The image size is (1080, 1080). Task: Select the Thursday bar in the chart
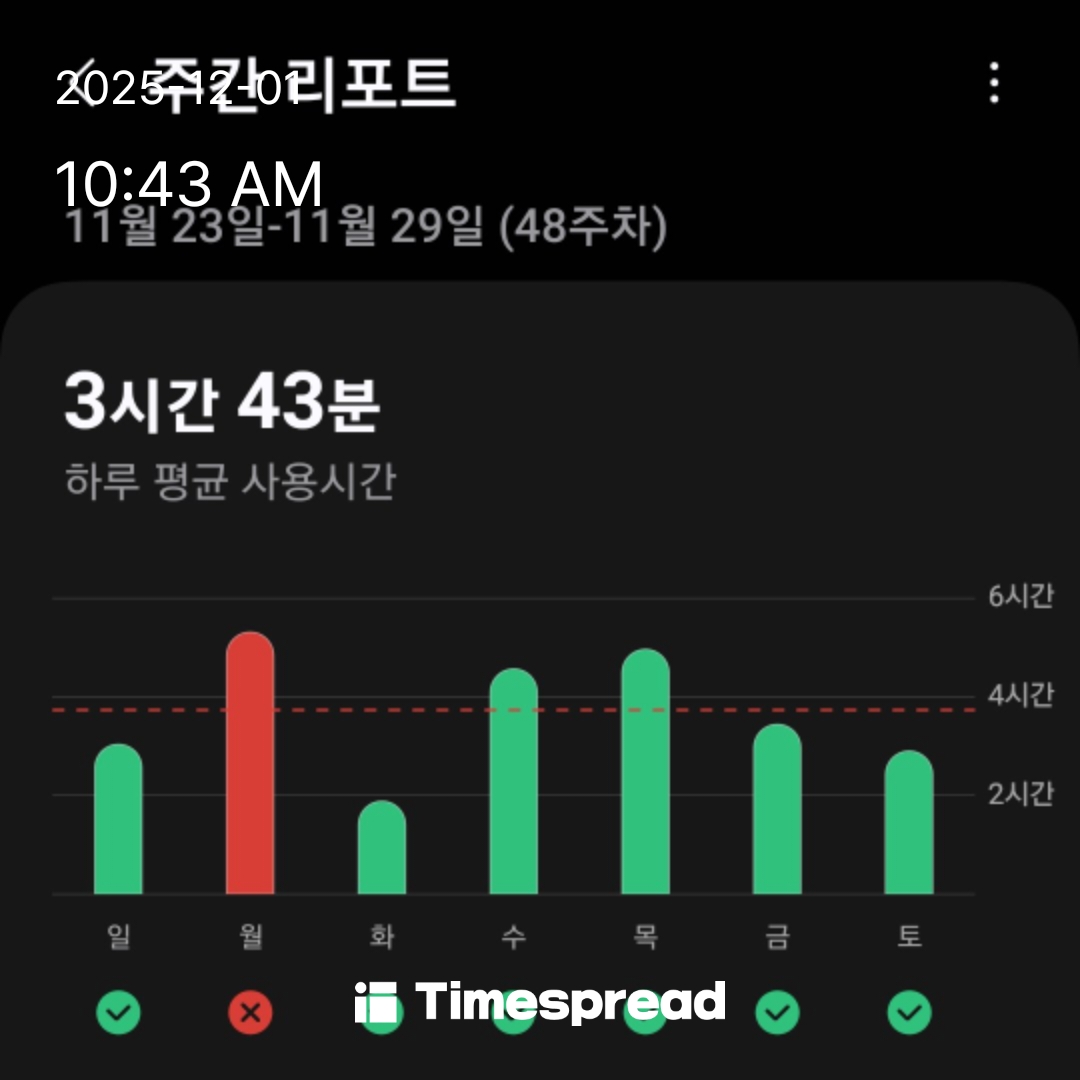tap(645, 771)
